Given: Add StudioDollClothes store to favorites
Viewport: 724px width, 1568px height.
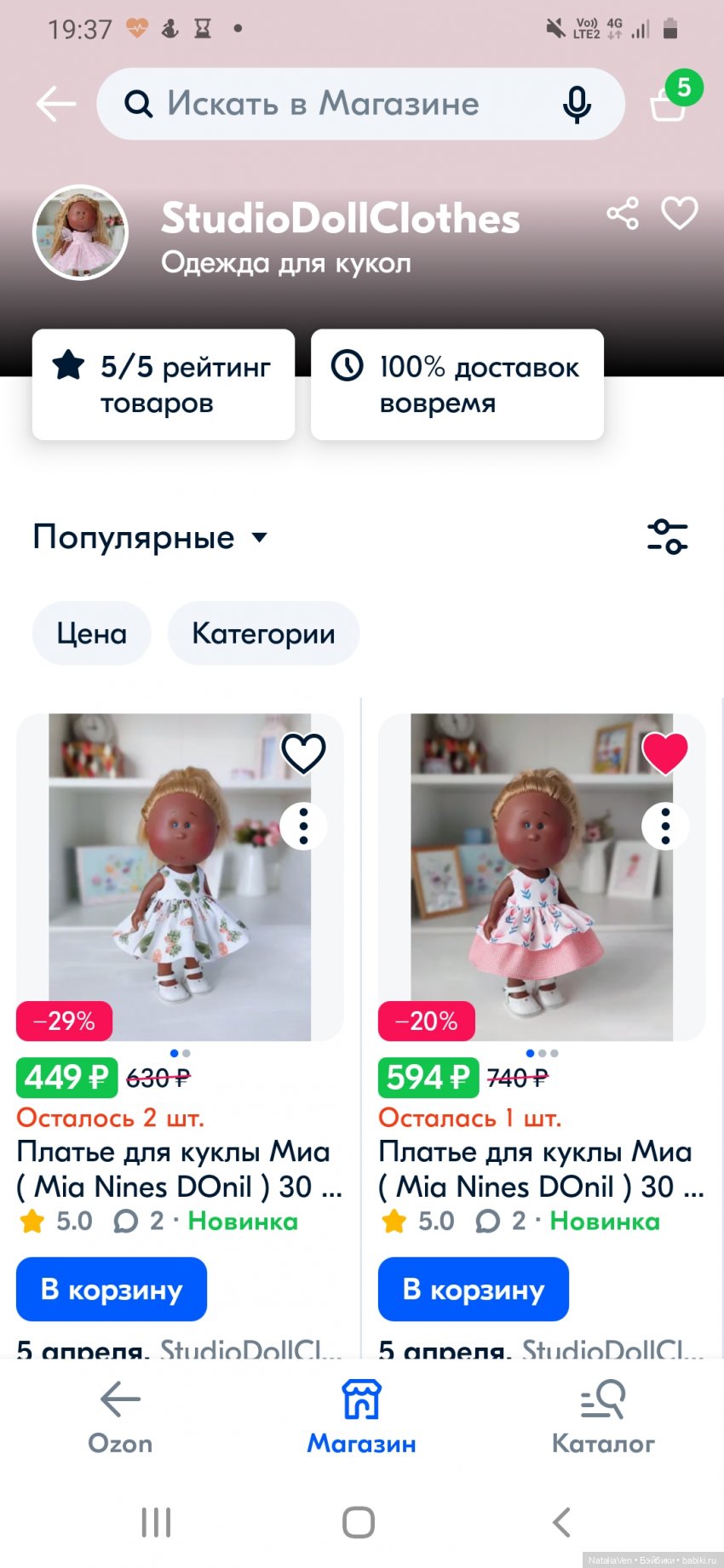Looking at the screenshot, I should [x=680, y=213].
